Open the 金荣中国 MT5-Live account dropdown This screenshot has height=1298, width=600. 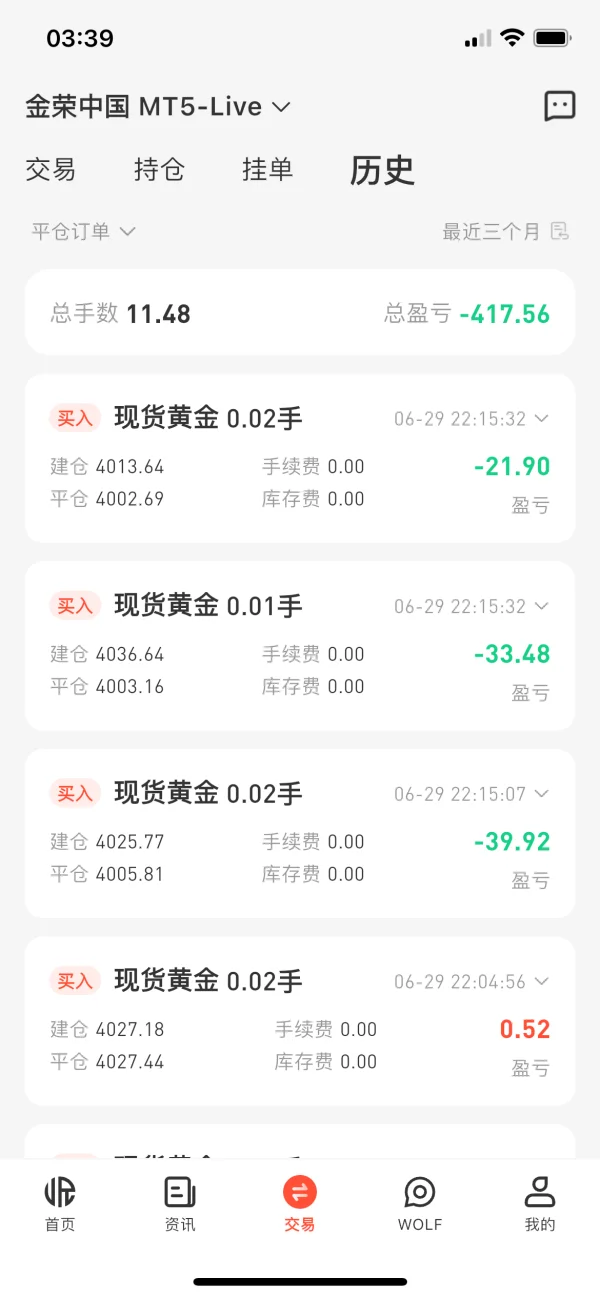click(158, 106)
